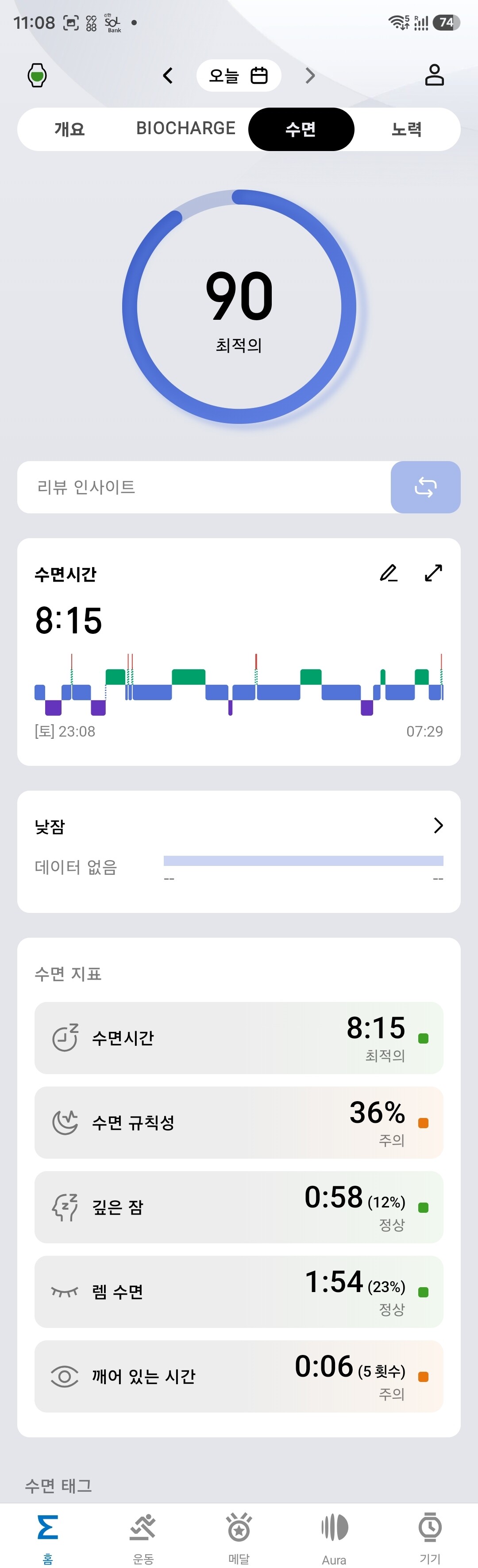The height and width of the screenshot is (1568, 478).
Task: Go to the previous day
Action: tap(168, 75)
